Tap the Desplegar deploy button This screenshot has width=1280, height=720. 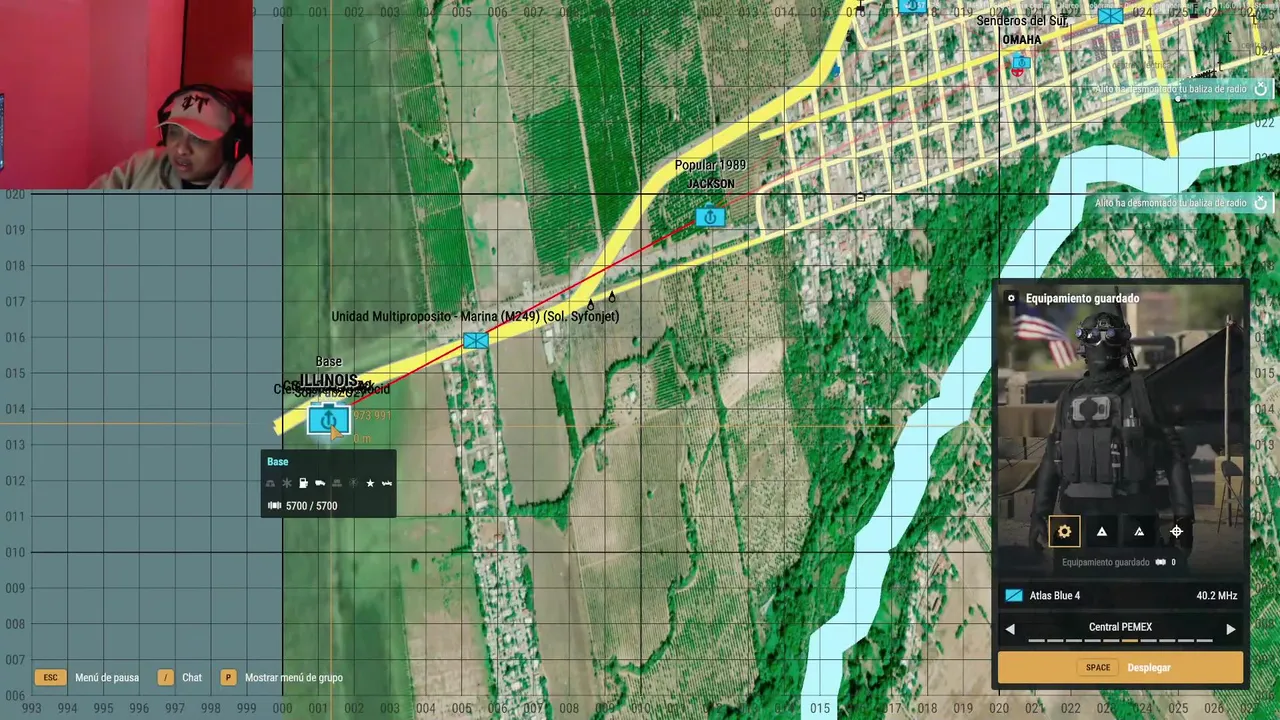tap(1120, 668)
